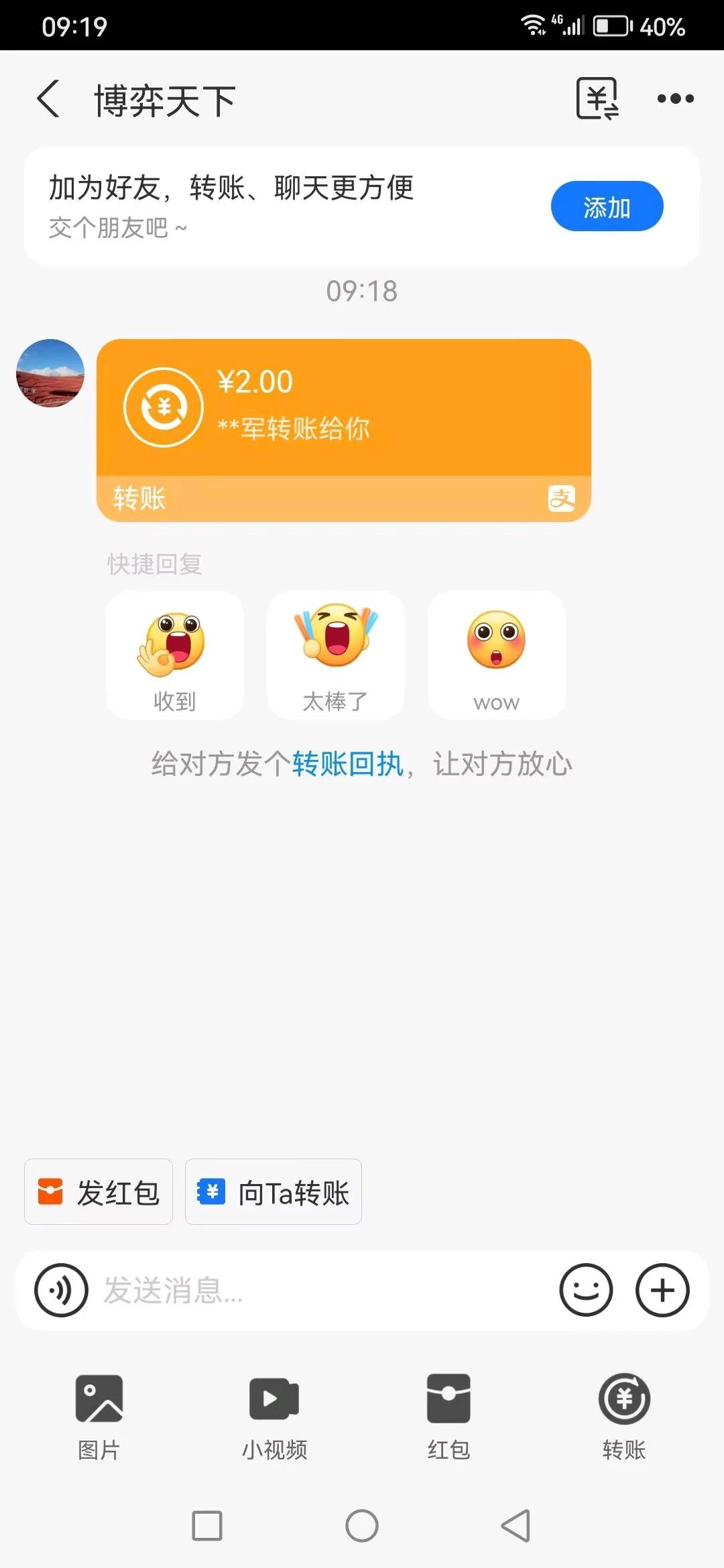Tap the blue 添加 friend button
The width and height of the screenshot is (724, 1568).
coord(607,206)
